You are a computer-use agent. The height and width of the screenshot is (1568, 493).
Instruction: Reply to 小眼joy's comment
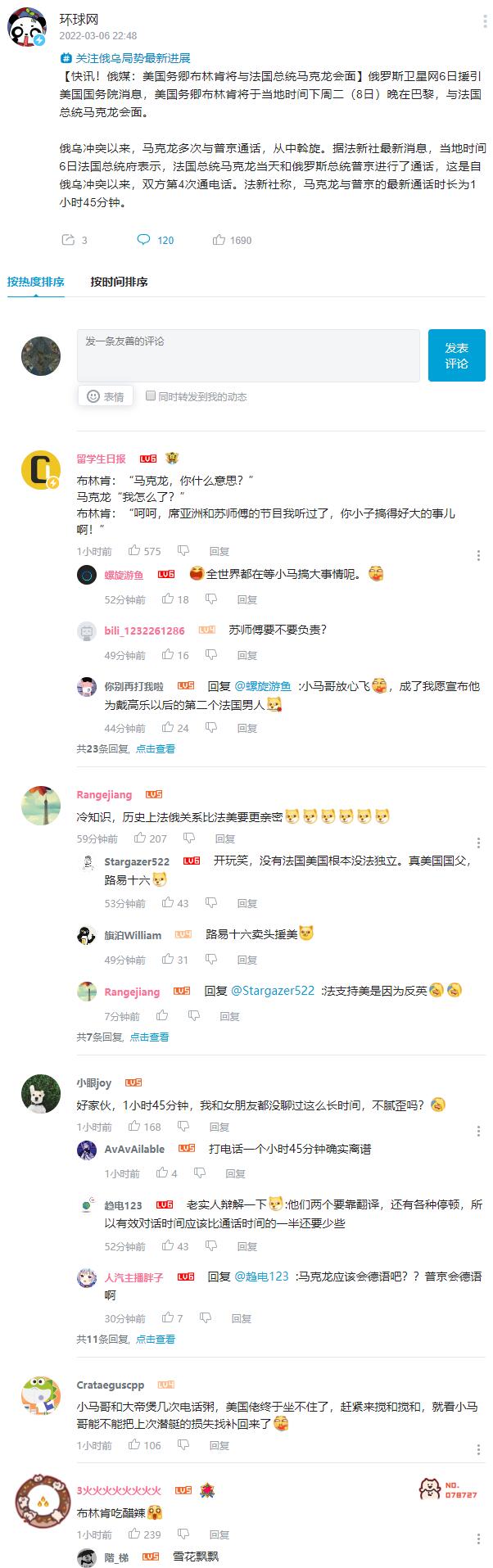(x=219, y=1127)
